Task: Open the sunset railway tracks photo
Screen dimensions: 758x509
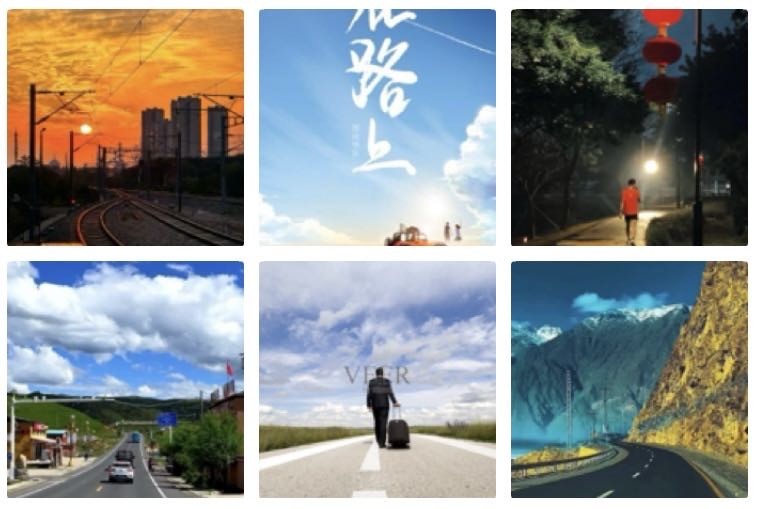Action: [125, 127]
